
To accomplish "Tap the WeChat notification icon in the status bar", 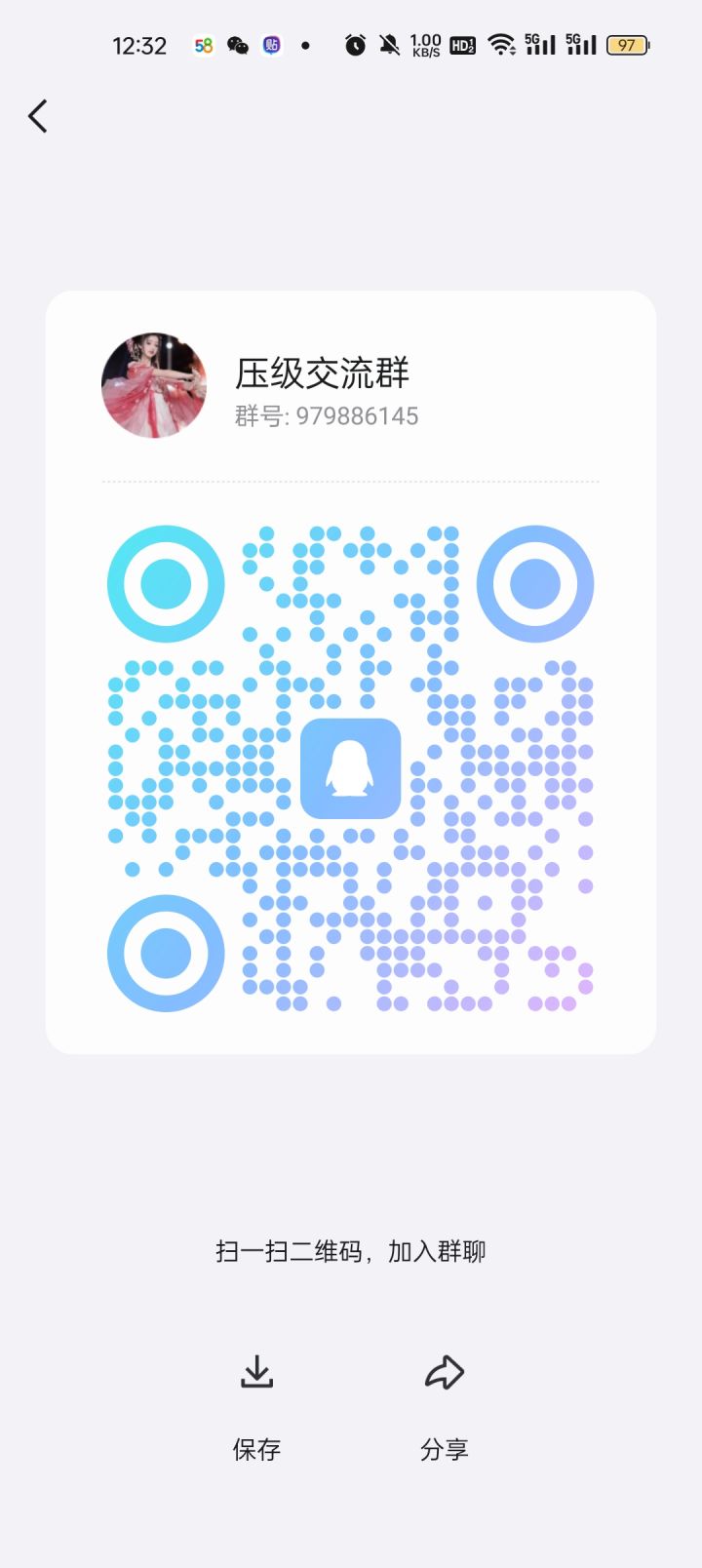I will [x=237, y=45].
